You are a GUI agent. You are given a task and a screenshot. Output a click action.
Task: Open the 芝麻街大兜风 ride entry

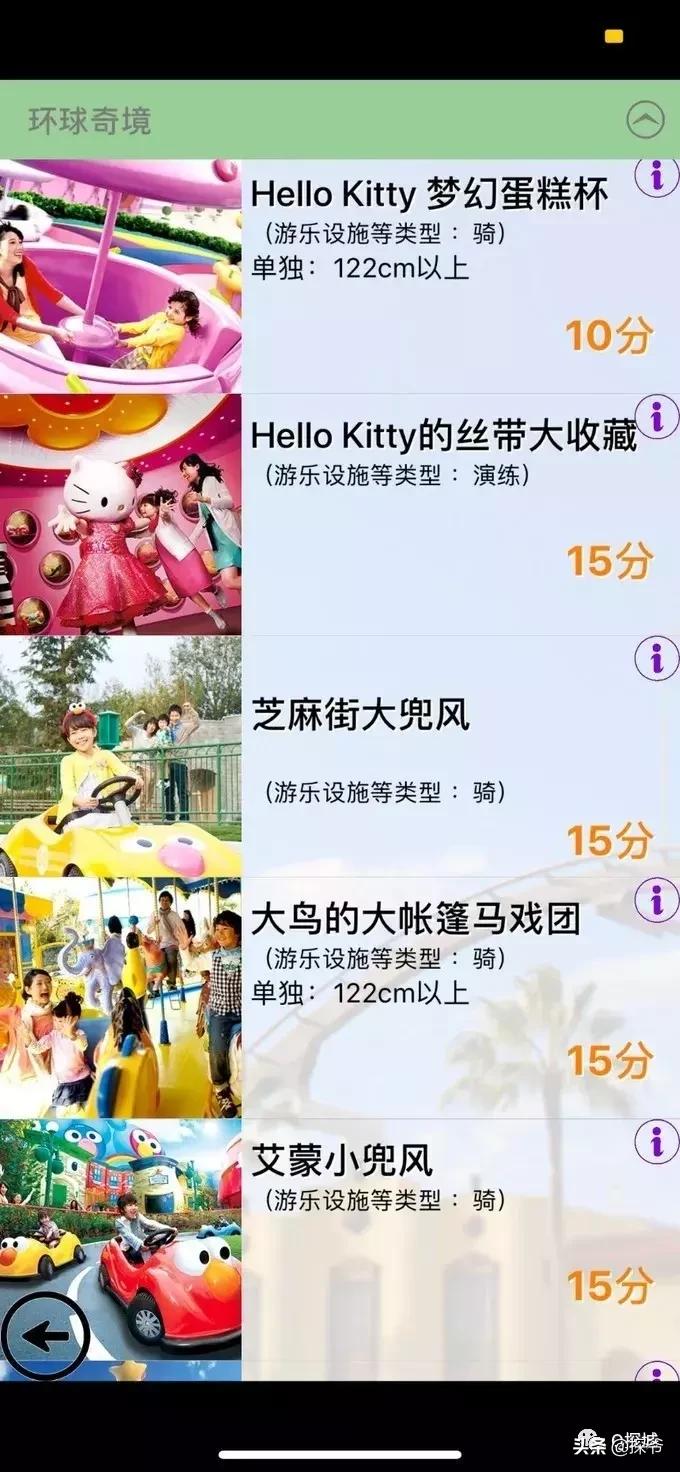pyautogui.click(x=360, y=716)
